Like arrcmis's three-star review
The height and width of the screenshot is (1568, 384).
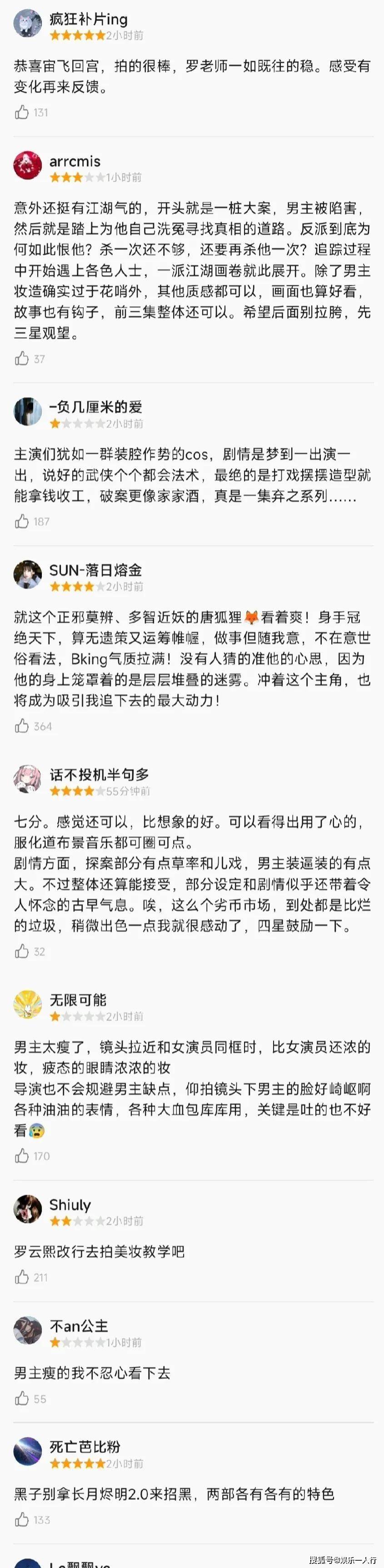(x=22, y=359)
